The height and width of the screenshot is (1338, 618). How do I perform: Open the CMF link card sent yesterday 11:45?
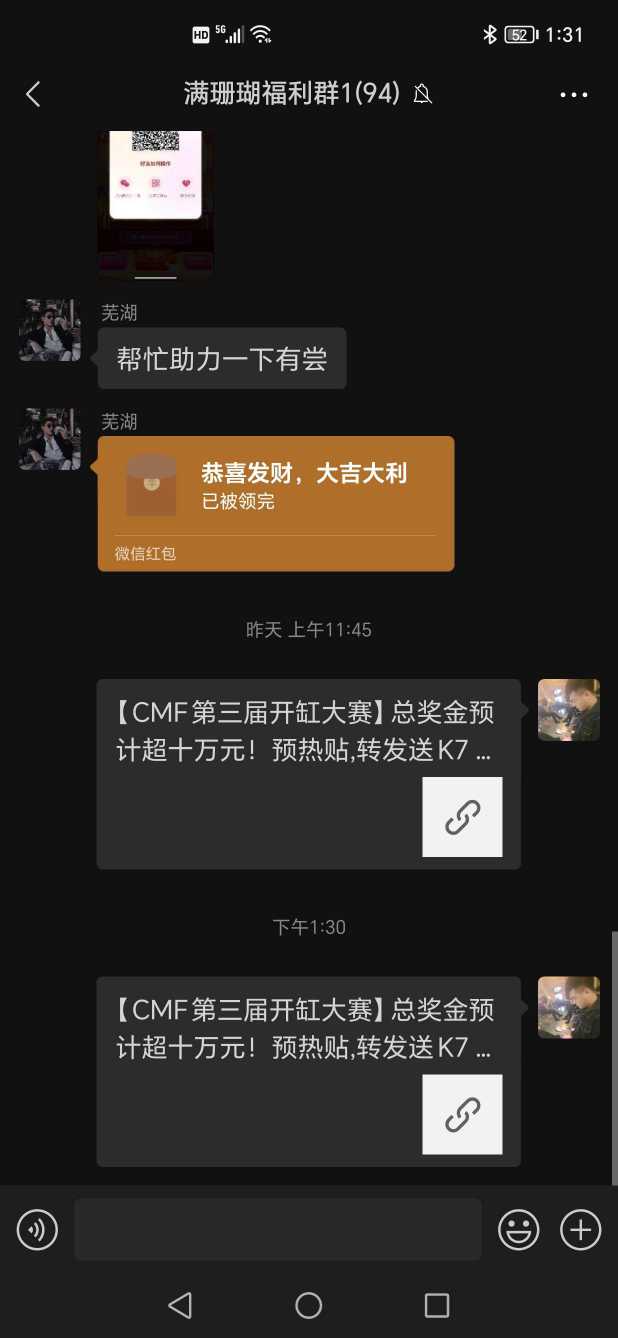coord(308,774)
